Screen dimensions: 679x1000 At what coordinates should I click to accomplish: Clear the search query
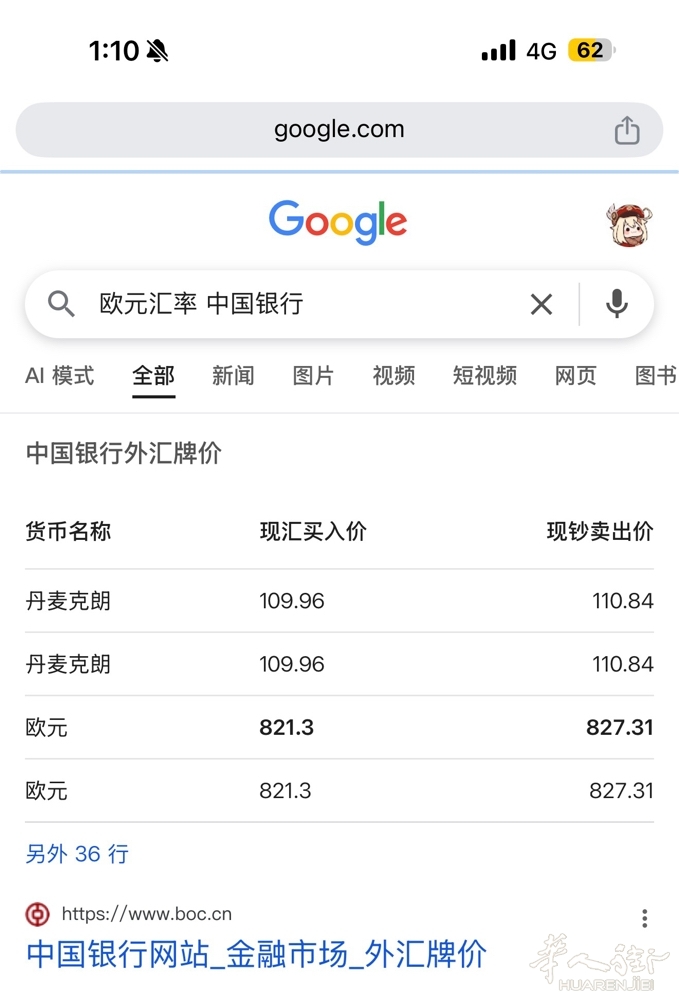(x=541, y=304)
